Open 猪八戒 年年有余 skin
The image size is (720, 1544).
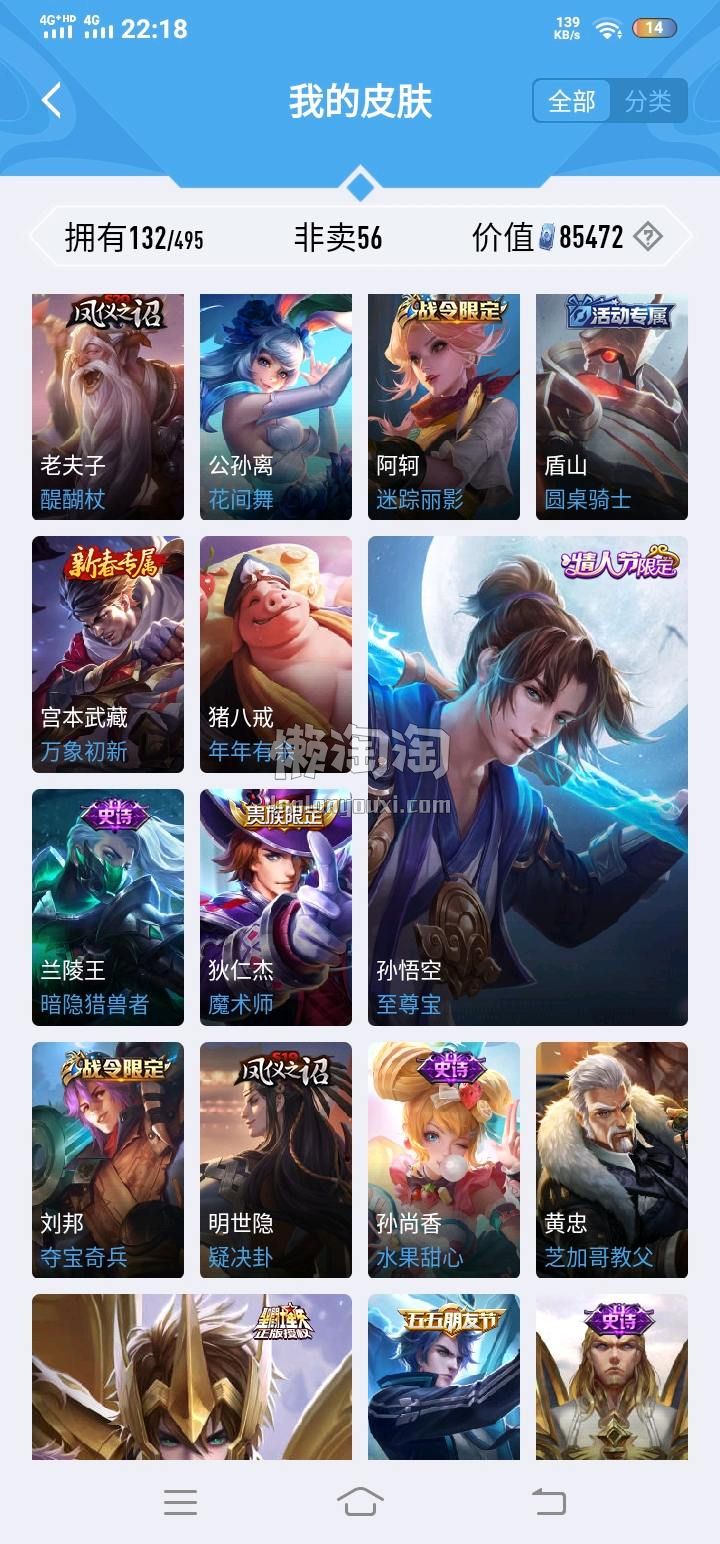[276, 654]
